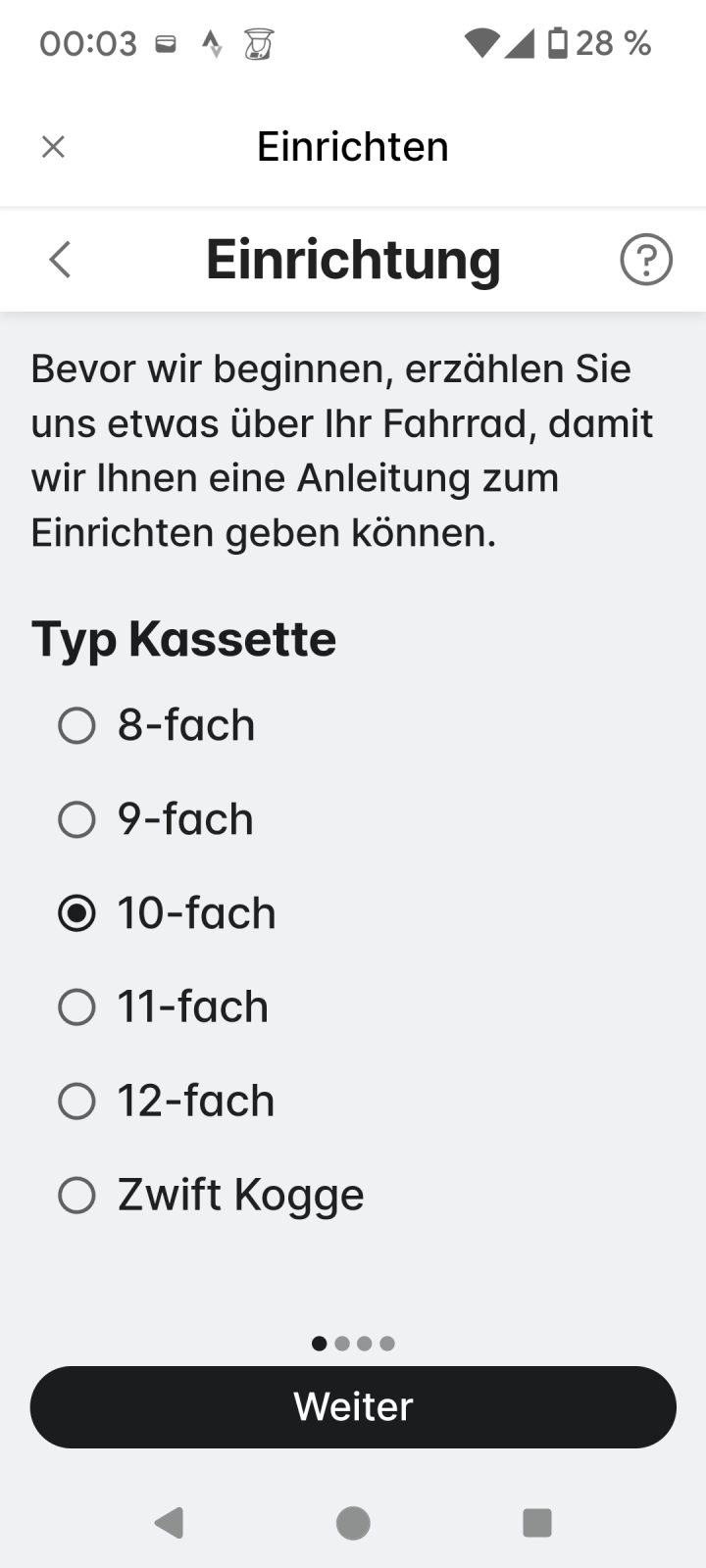This screenshot has width=706, height=1568.
Task: Select the 12-fach cassette option
Action: point(76,1102)
